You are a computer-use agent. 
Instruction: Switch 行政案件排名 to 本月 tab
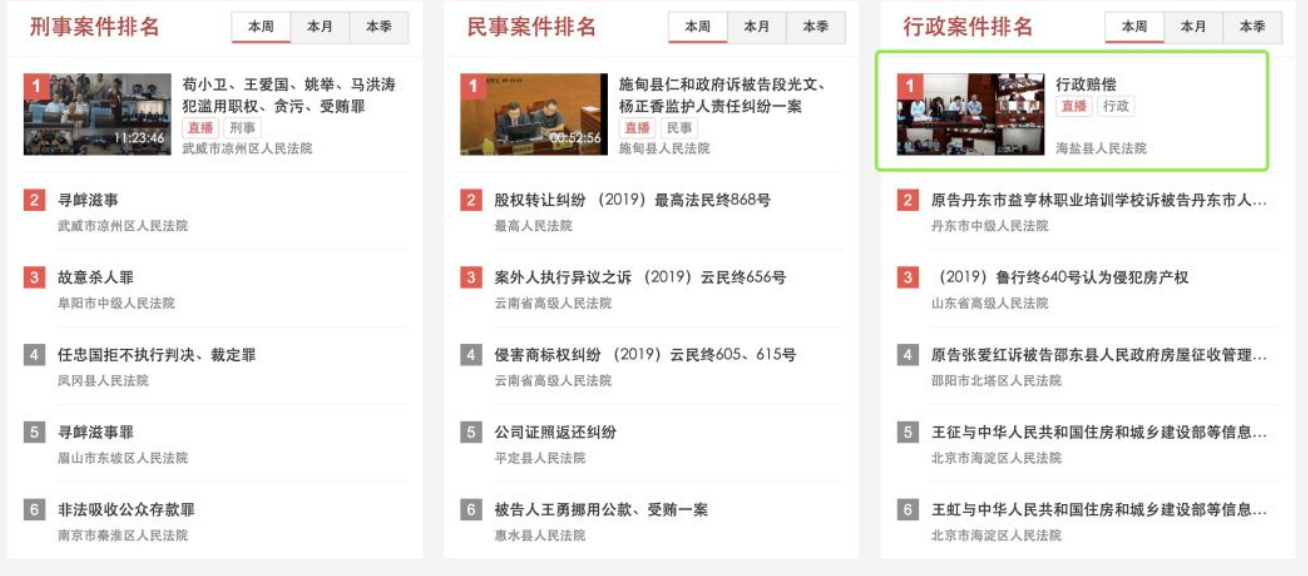[1193, 27]
